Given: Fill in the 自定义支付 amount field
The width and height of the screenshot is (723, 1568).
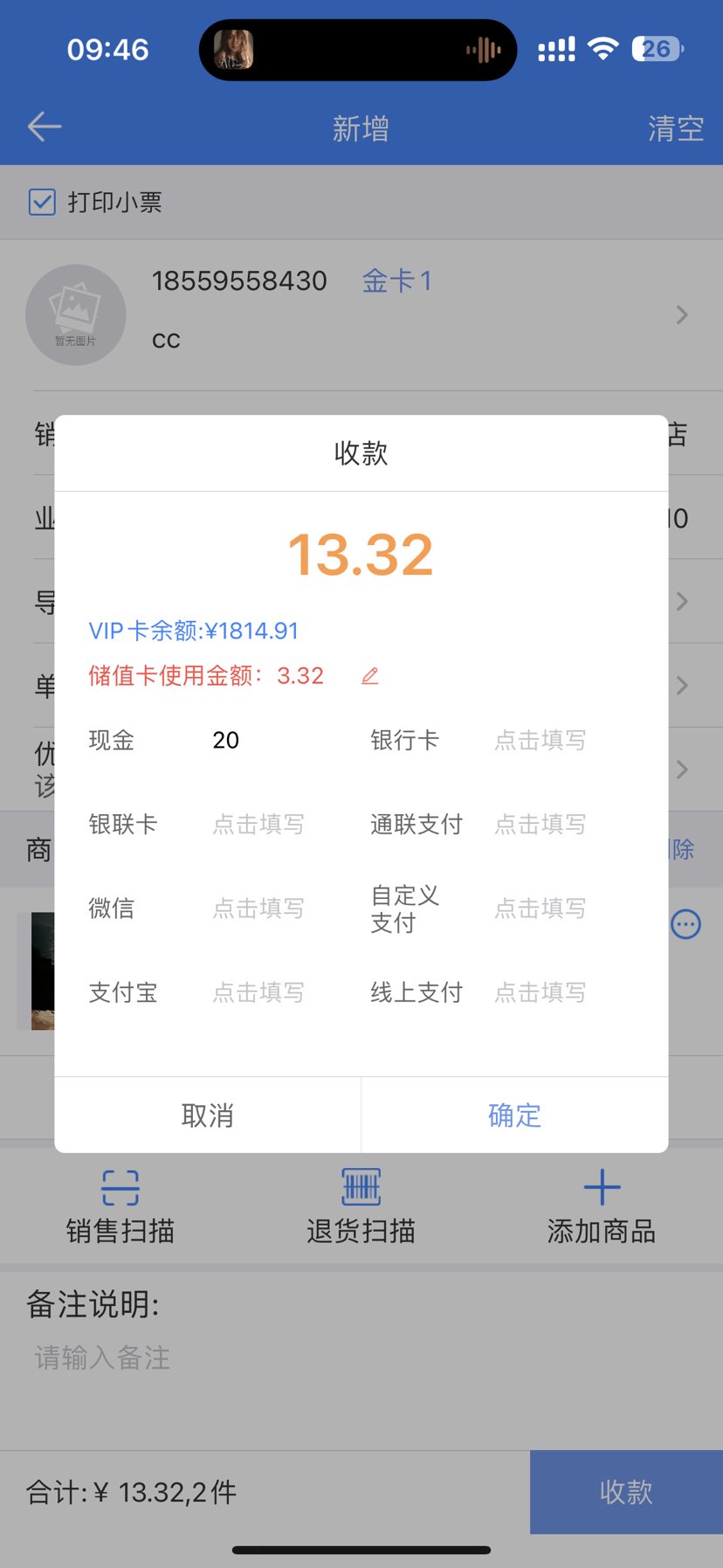Looking at the screenshot, I should (540, 908).
